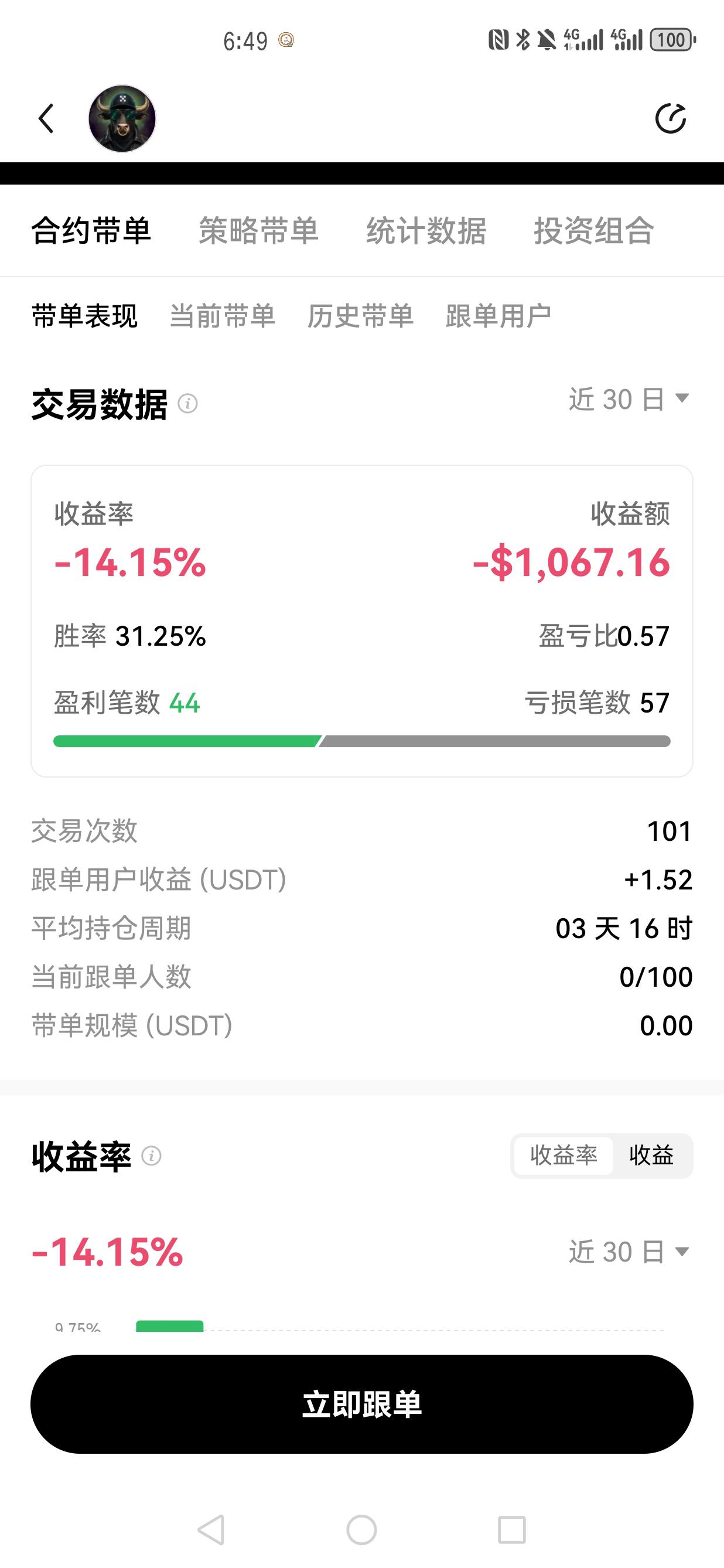Screen dimensions: 724x1568
Task: Open the 跟单用户 sub-tab
Action: coord(498,316)
